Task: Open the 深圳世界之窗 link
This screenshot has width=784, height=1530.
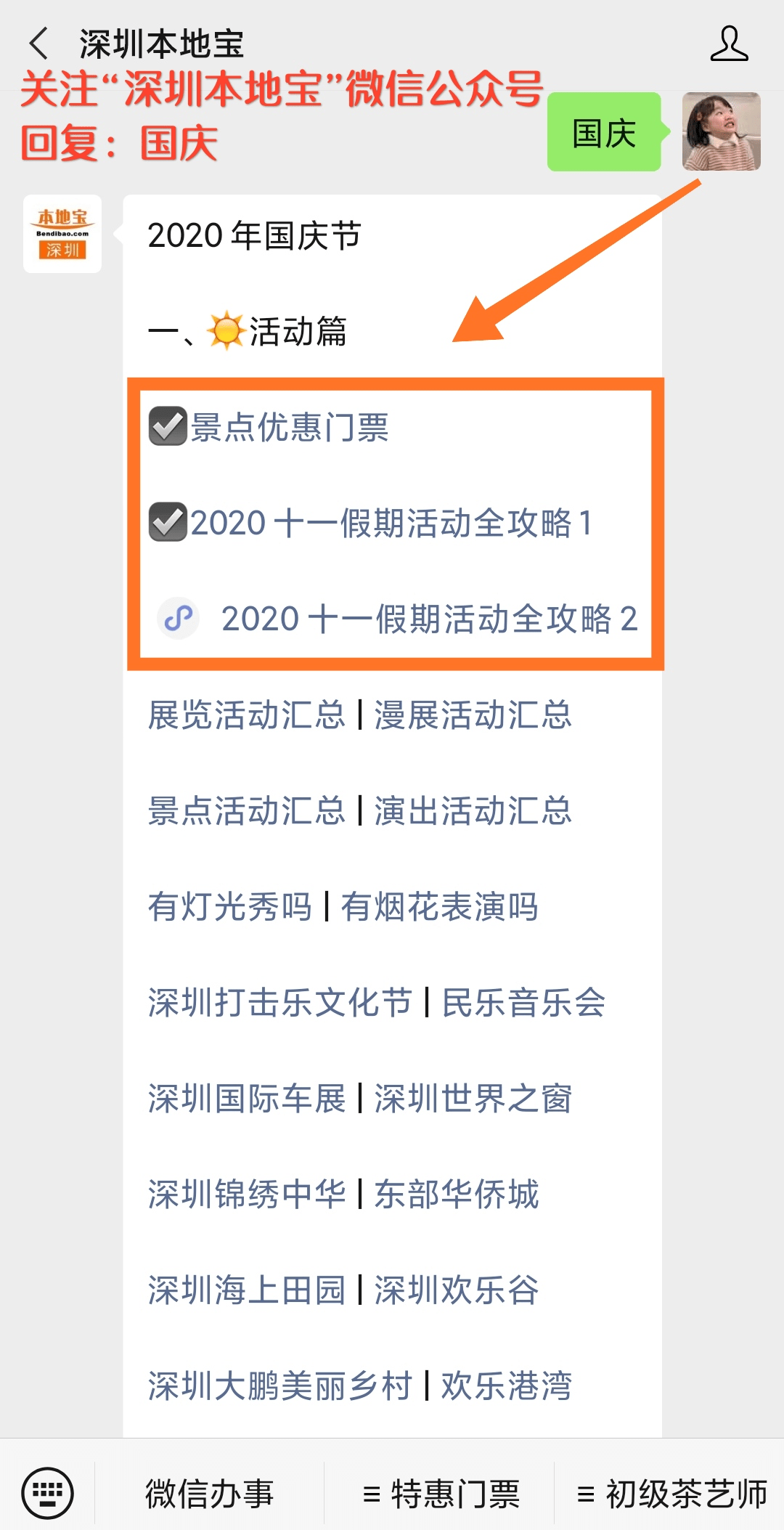Action: tap(473, 1098)
